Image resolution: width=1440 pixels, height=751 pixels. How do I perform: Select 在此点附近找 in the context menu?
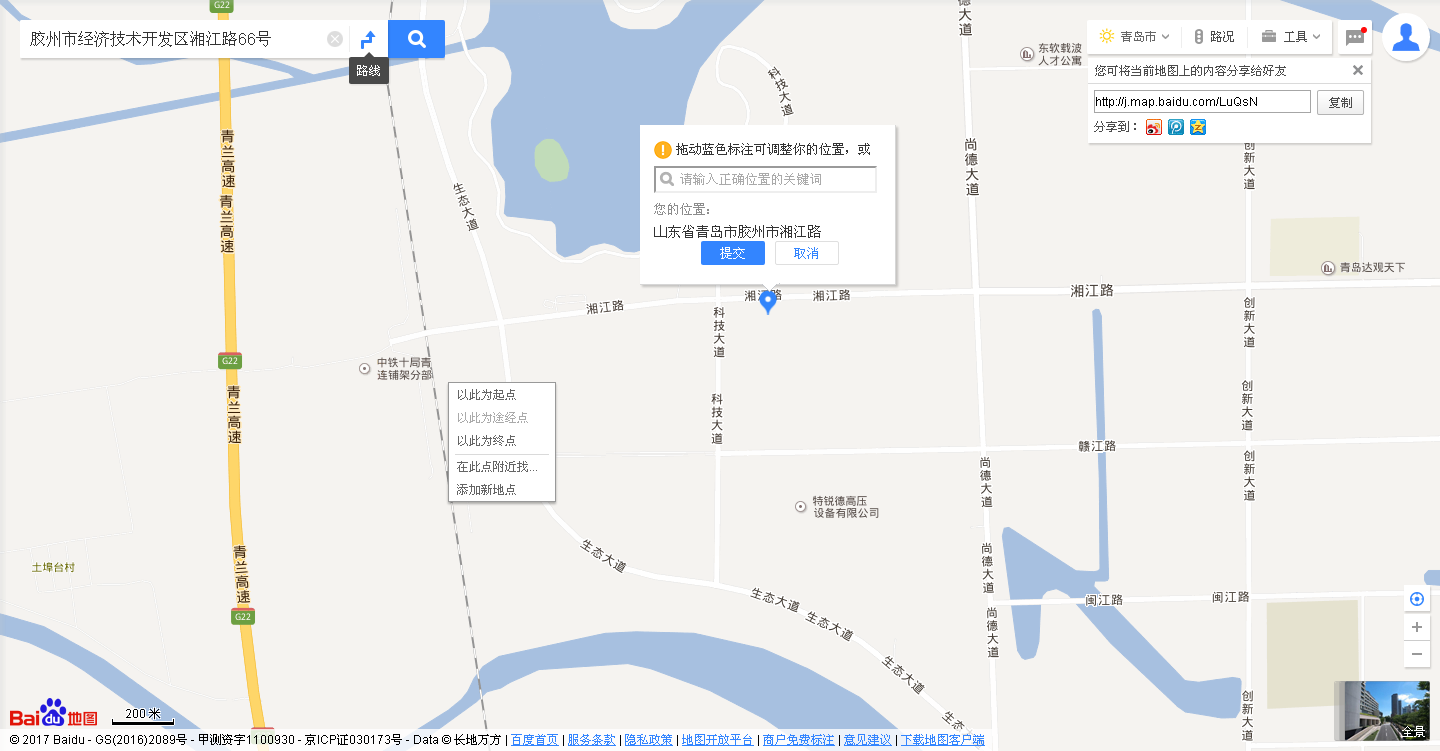(x=497, y=466)
